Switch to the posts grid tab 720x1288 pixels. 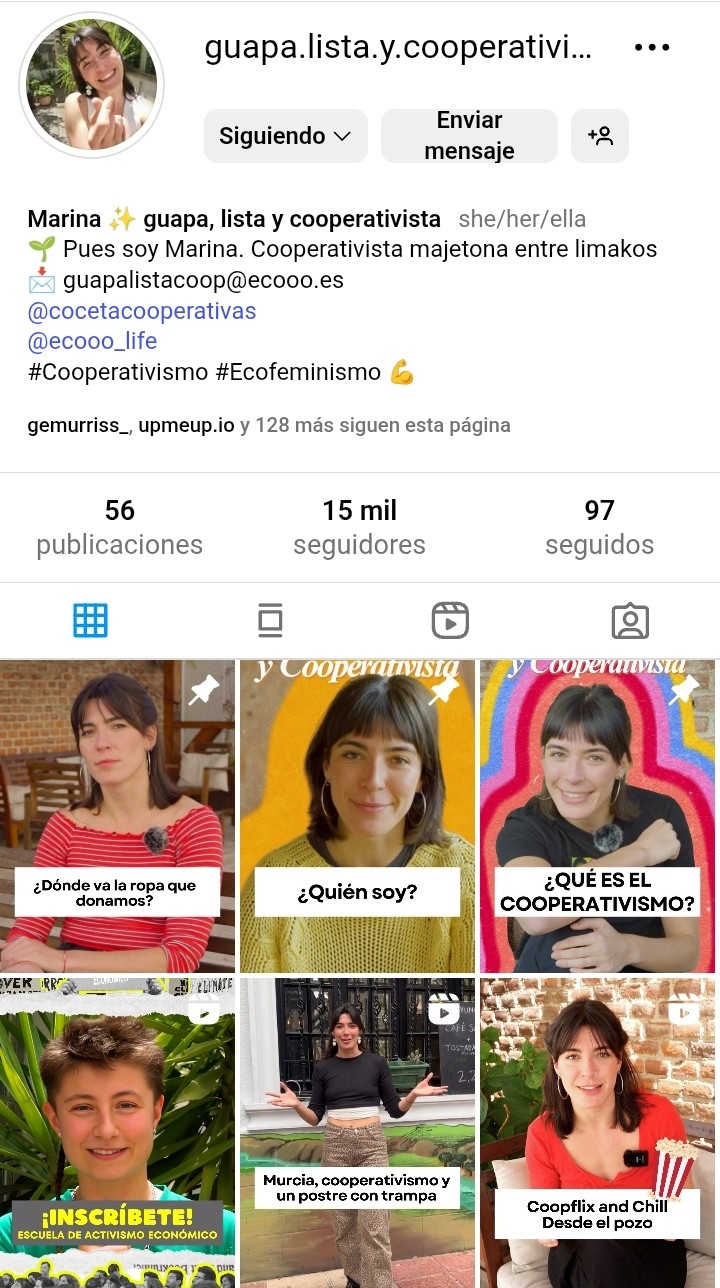pyautogui.click(x=90, y=621)
